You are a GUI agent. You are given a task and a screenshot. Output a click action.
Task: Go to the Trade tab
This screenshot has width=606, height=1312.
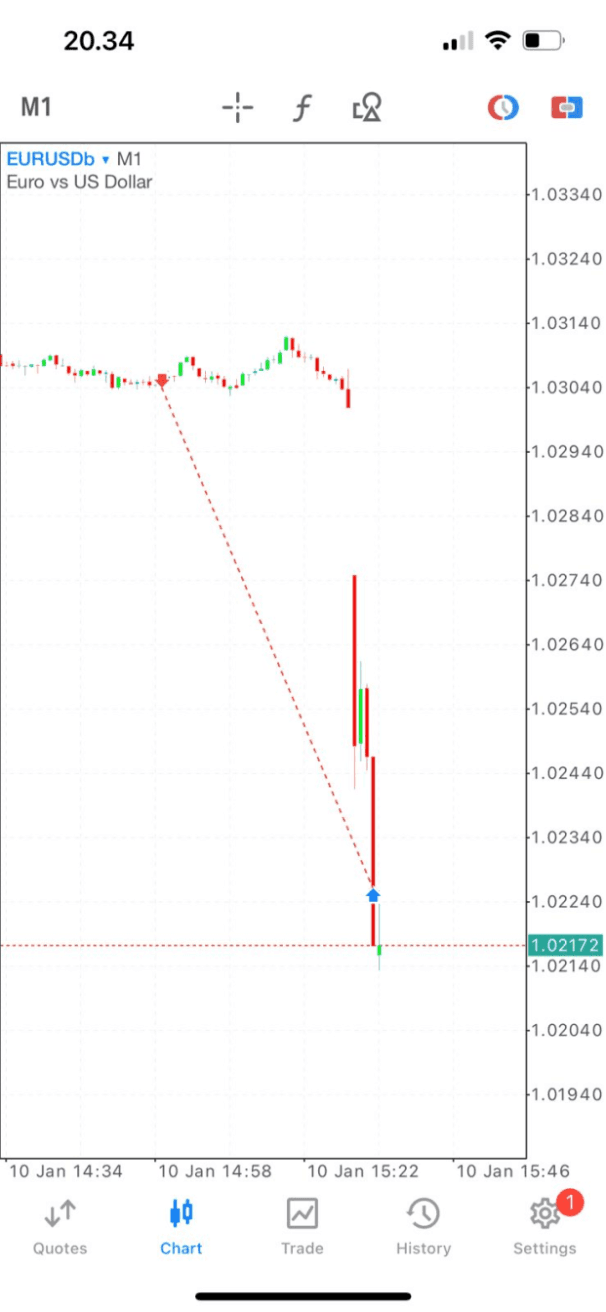click(302, 1227)
